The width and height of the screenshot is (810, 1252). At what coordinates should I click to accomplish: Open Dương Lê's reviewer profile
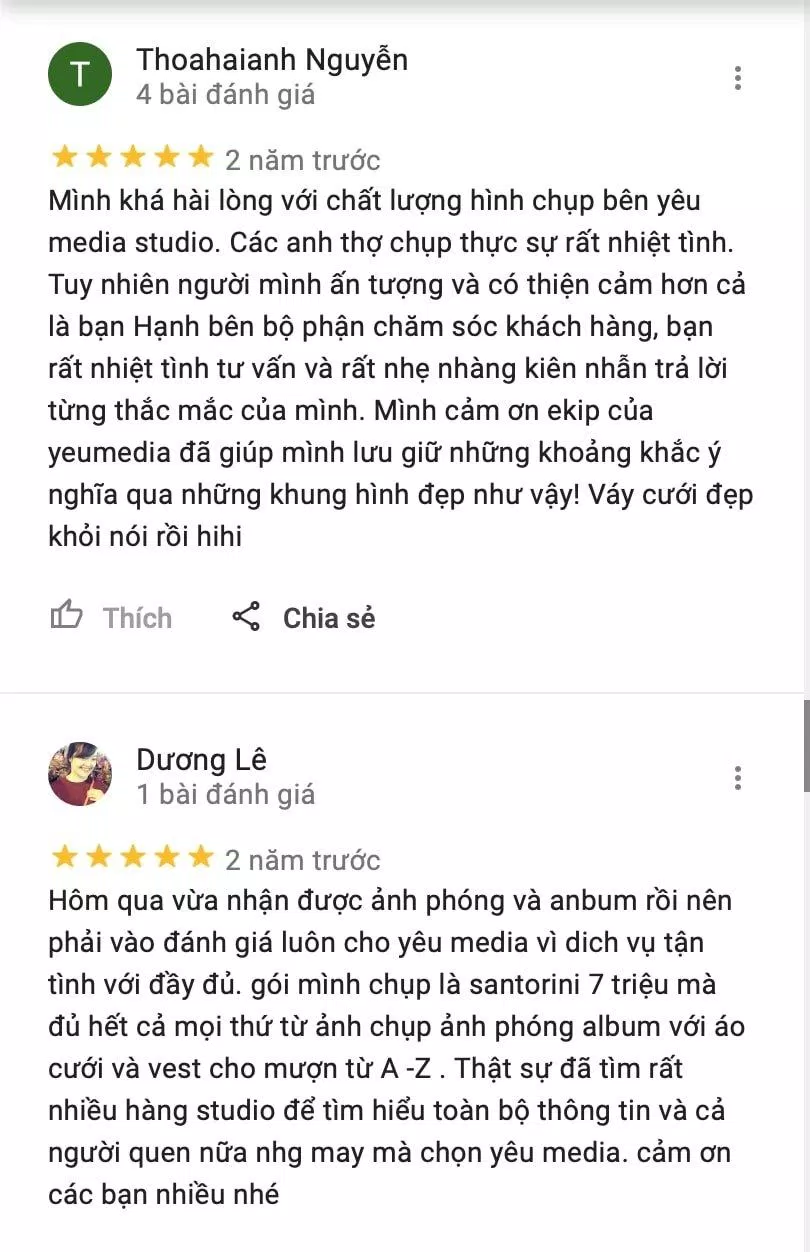(x=201, y=759)
